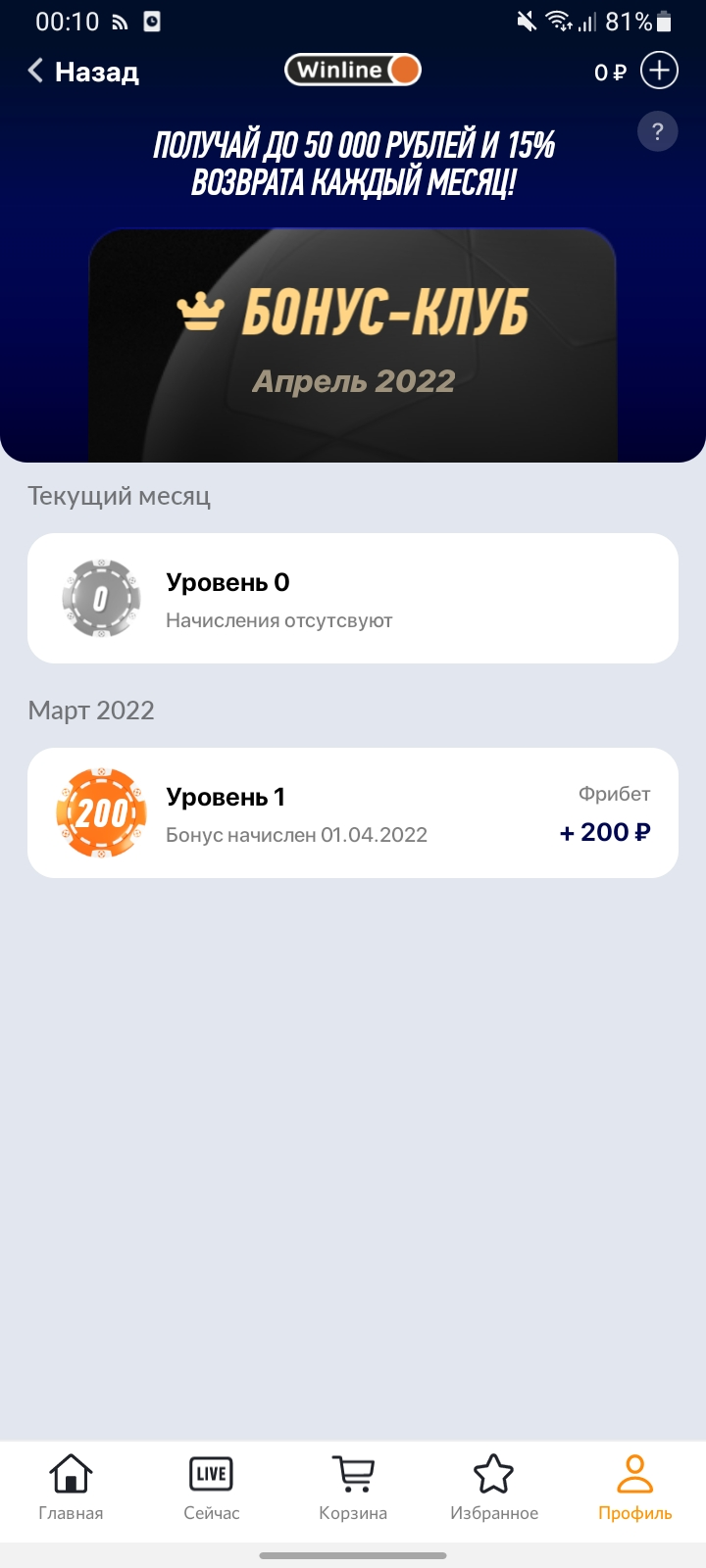Image resolution: width=706 pixels, height=1568 pixels.
Task: Go back using the Назад button
Action: pyautogui.click(x=83, y=71)
